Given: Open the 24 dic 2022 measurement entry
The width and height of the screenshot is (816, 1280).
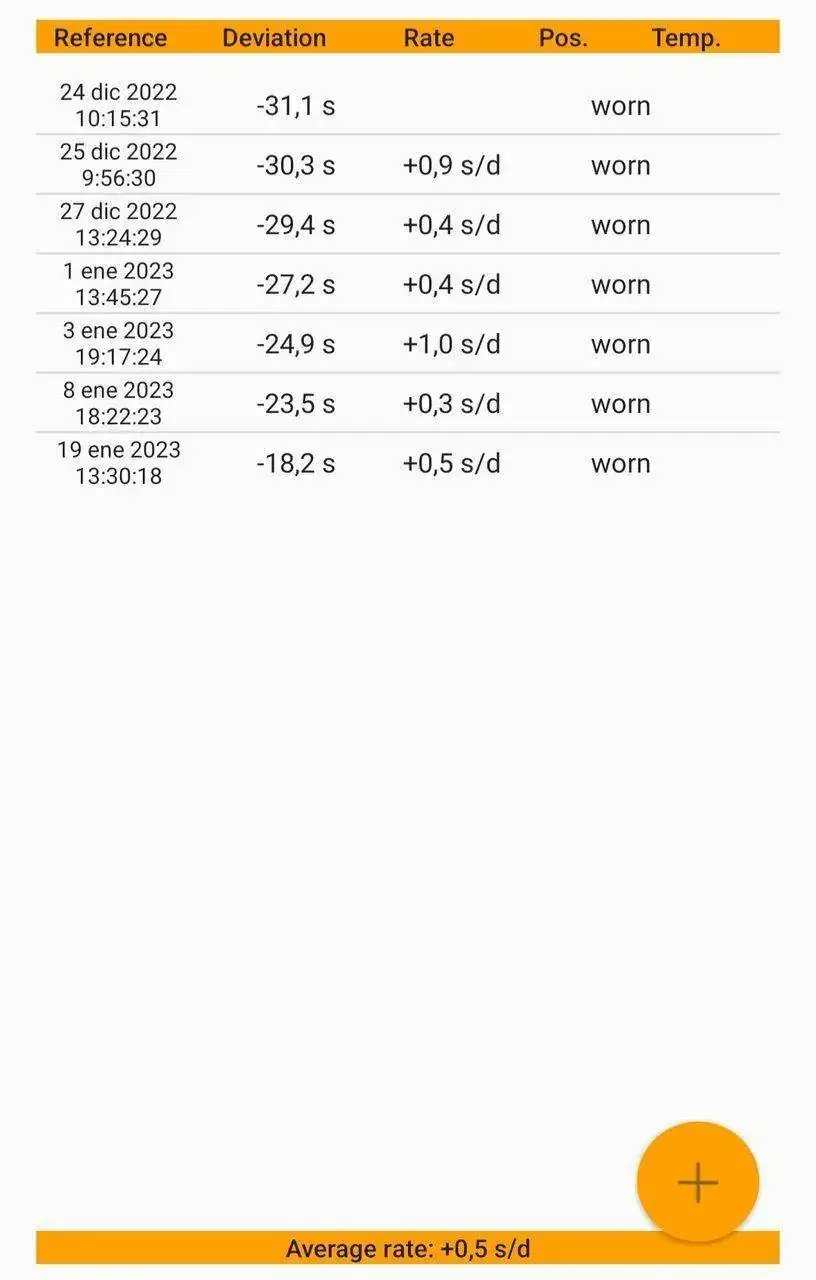Looking at the screenshot, I should coord(407,105).
